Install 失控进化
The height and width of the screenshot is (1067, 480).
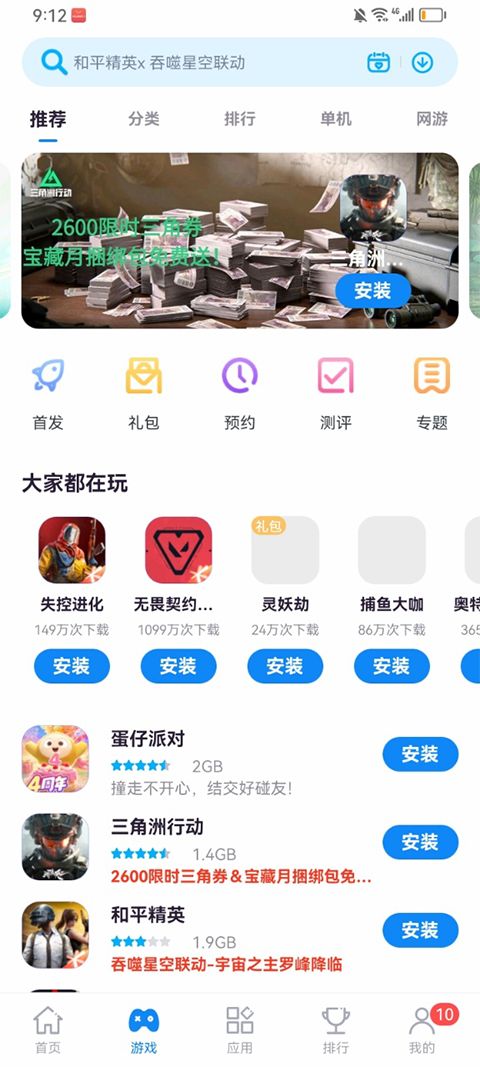pyautogui.click(x=71, y=666)
